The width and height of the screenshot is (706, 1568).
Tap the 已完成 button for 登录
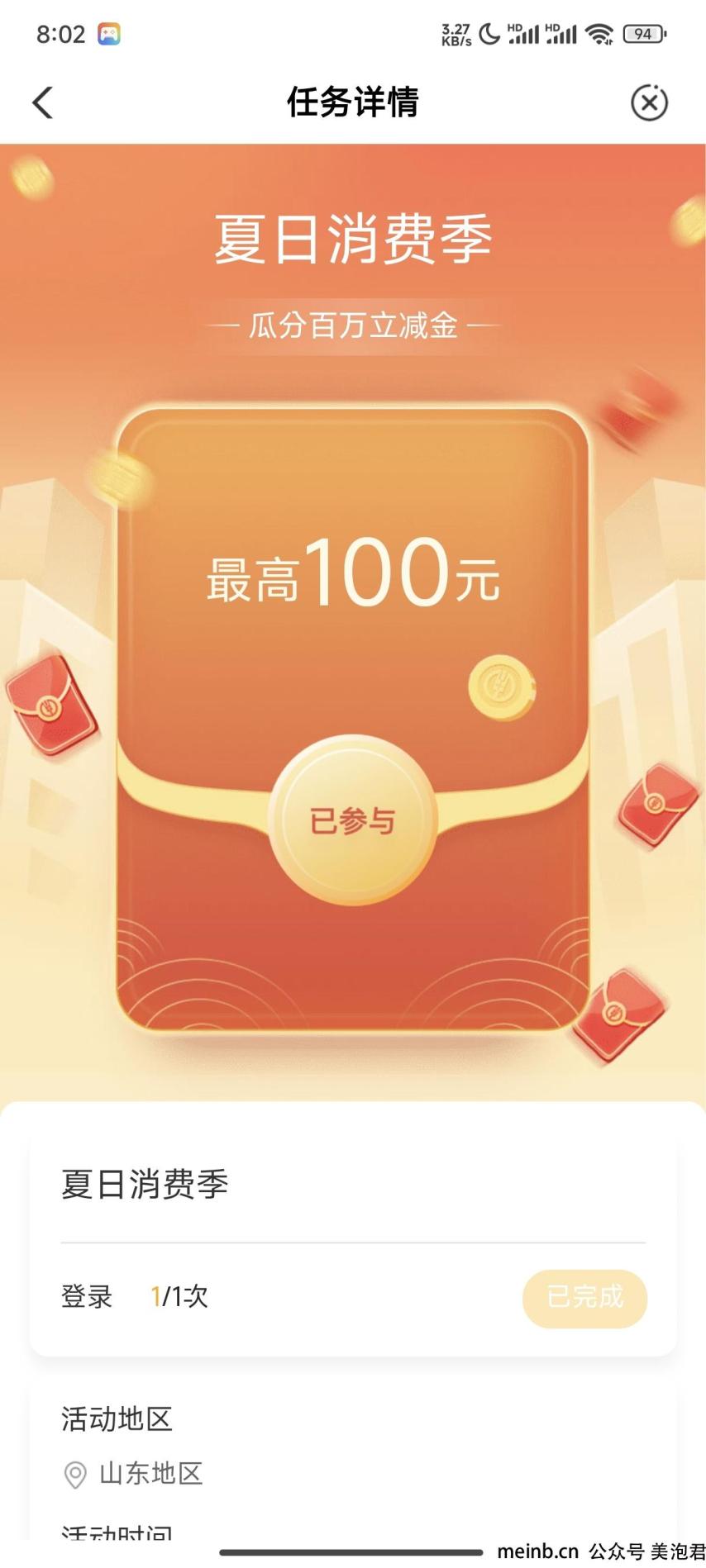point(584,1298)
